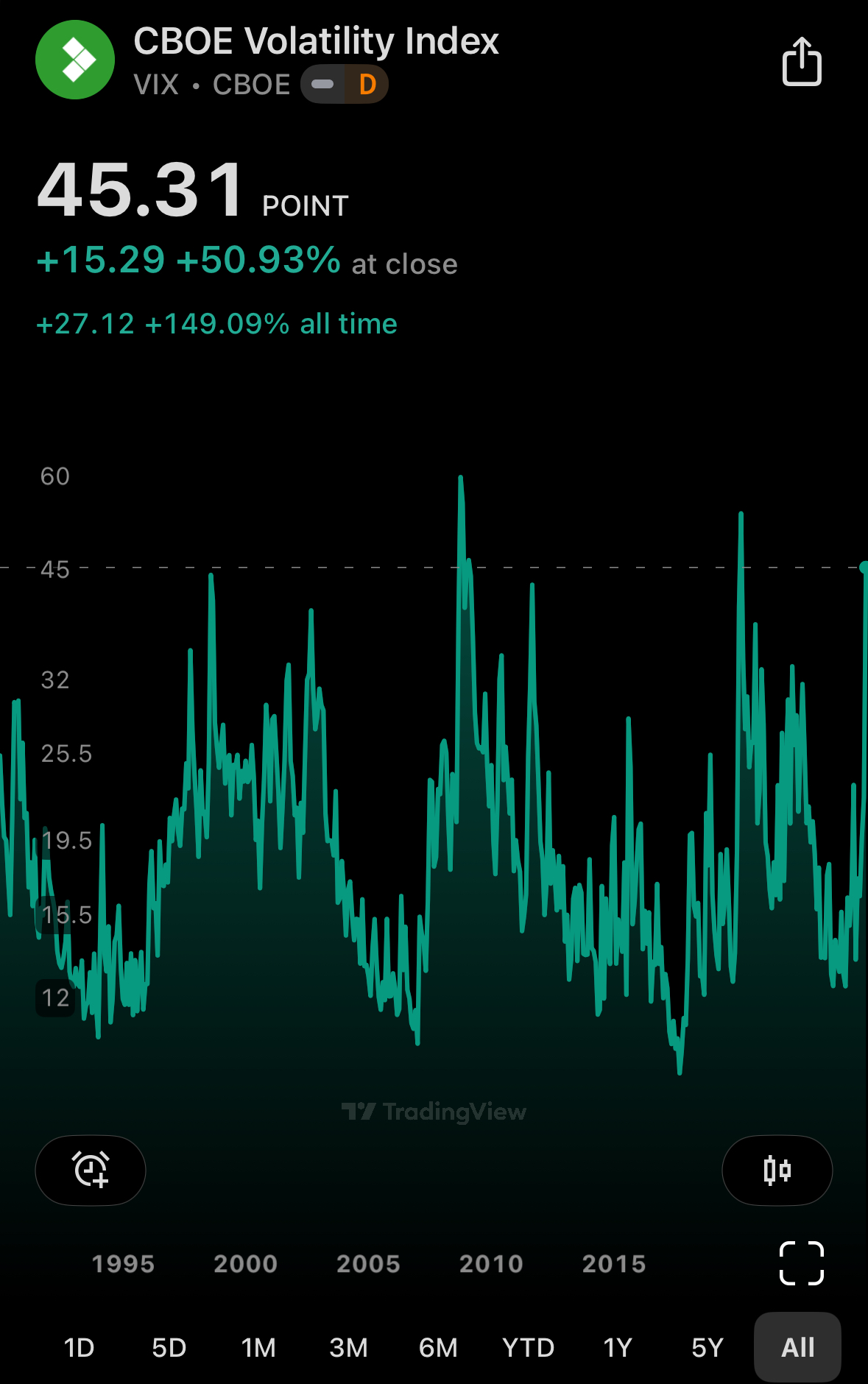This screenshot has height=1384, width=868.
Task: Select the All time range
Action: point(797,1348)
